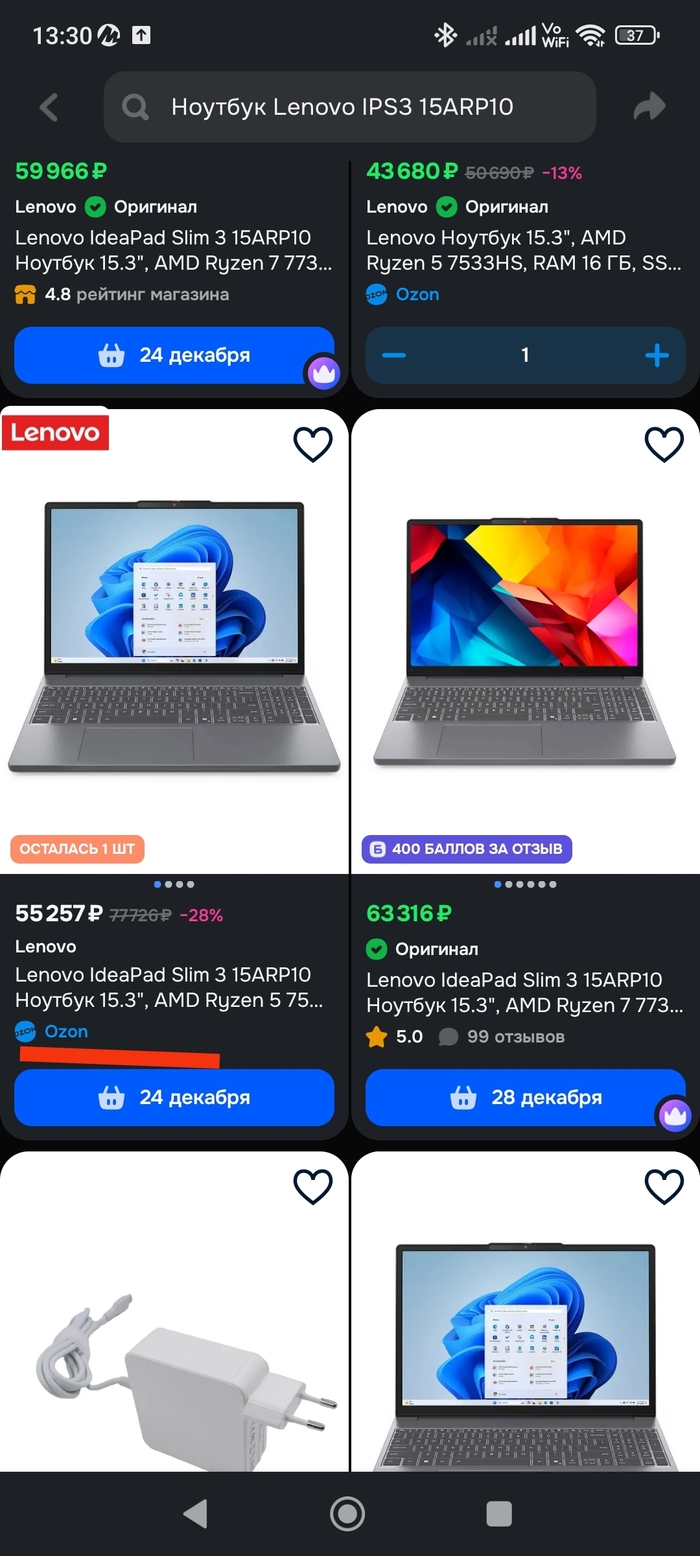Image resolution: width=700 pixels, height=1556 pixels.
Task: Share these search results
Action: point(650,107)
